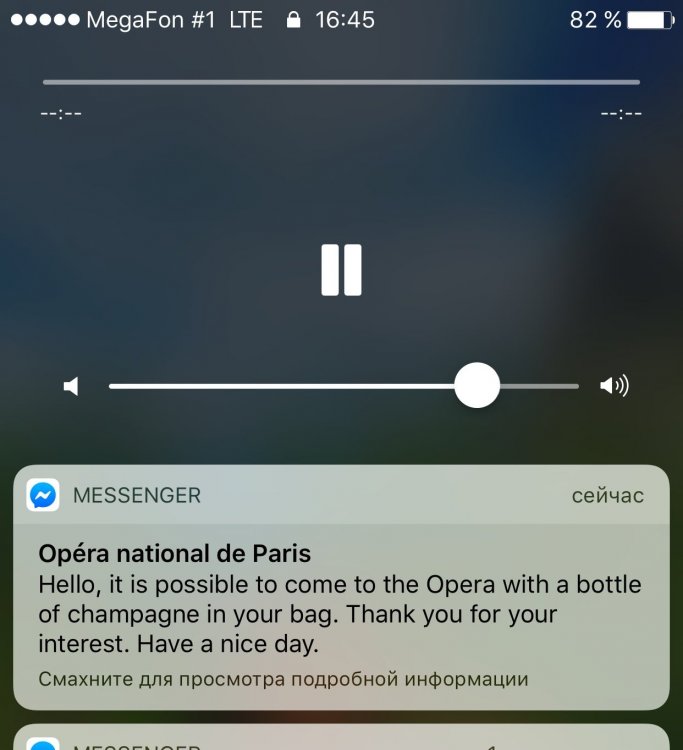The width and height of the screenshot is (683, 750).
Task: Open the Opéra national de Paris notification
Action: (341, 600)
